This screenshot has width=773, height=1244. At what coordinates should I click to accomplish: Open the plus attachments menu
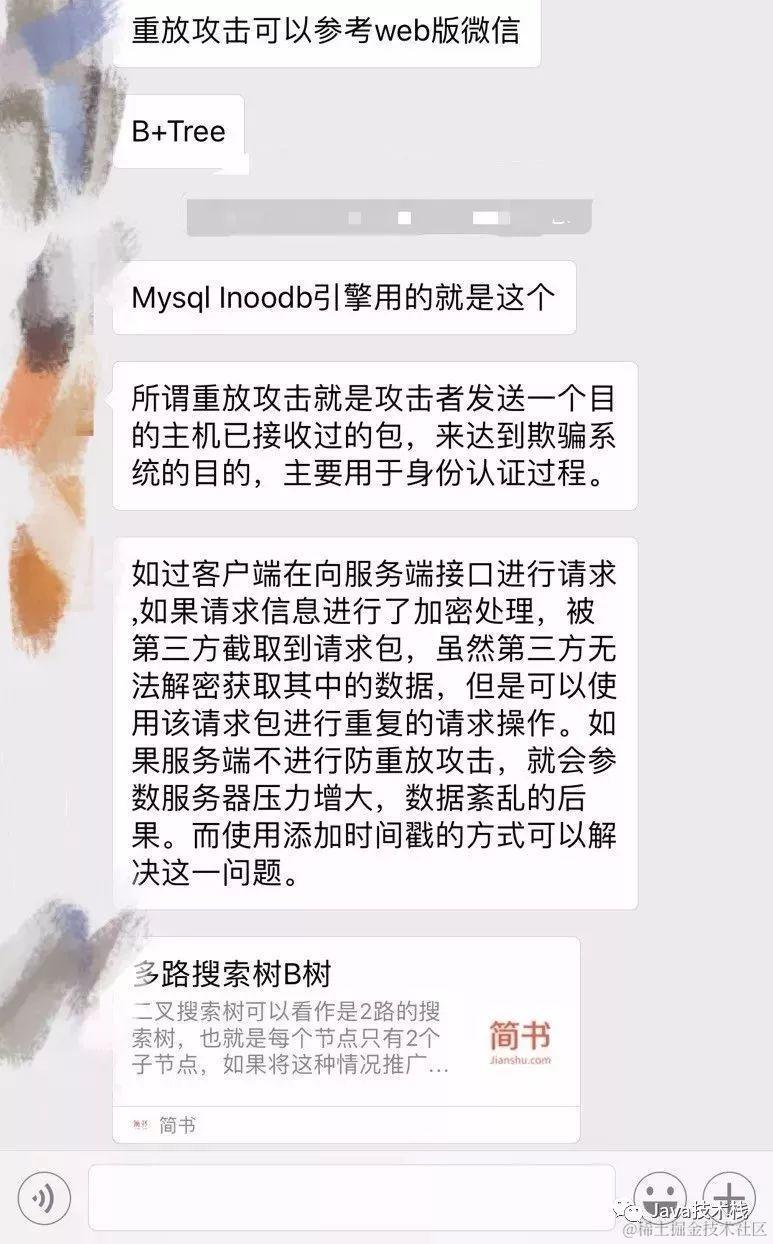pyautogui.click(x=732, y=1195)
